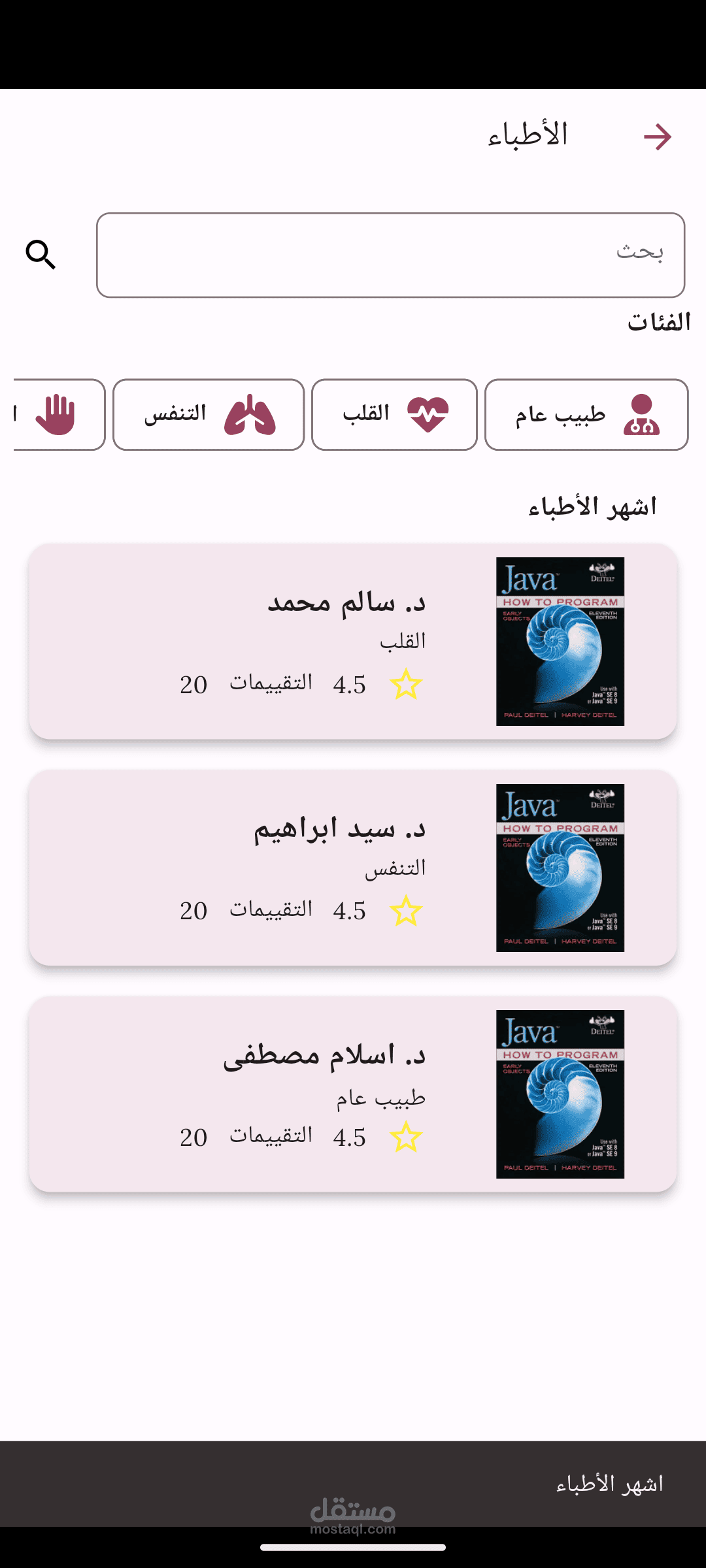This screenshot has height=1568, width=706.
Task: Open د. سيد ابراهيم doctor card
Action: [353, 868]
